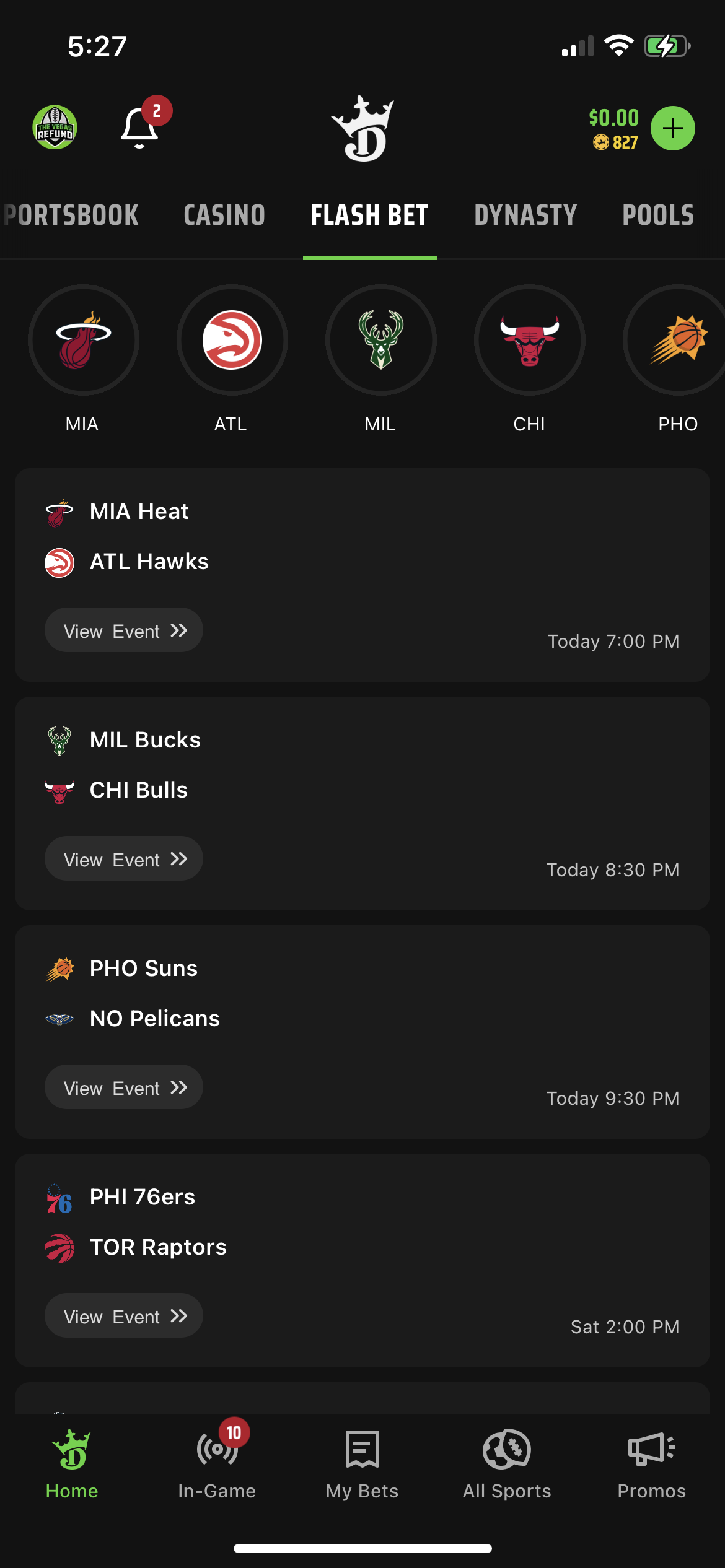The width and height of the screenshot is (725, 1568).
Task: Open the Promos tab
Action: click(652, 1464)
